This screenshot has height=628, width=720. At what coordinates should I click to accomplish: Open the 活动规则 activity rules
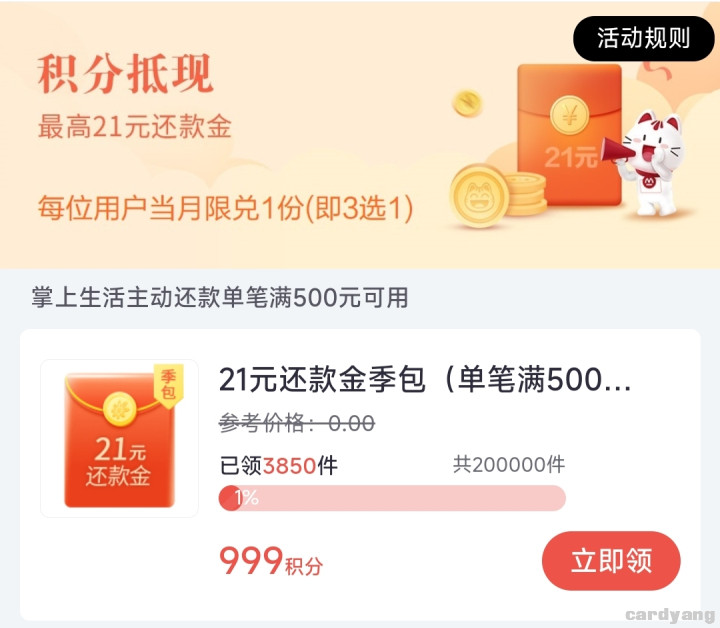[643, 39]
